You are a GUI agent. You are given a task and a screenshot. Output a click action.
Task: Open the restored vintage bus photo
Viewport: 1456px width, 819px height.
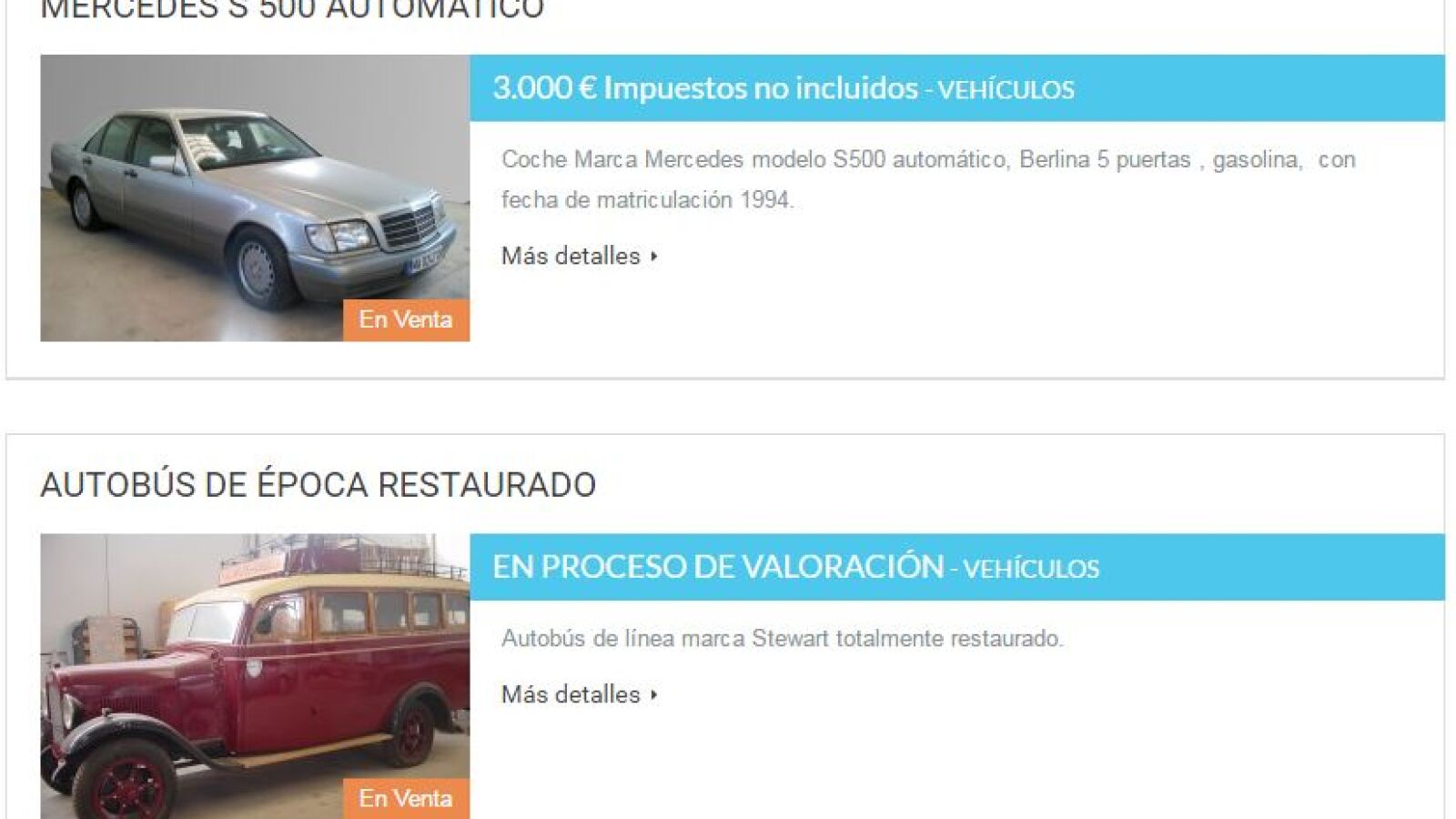pos(255,673)
